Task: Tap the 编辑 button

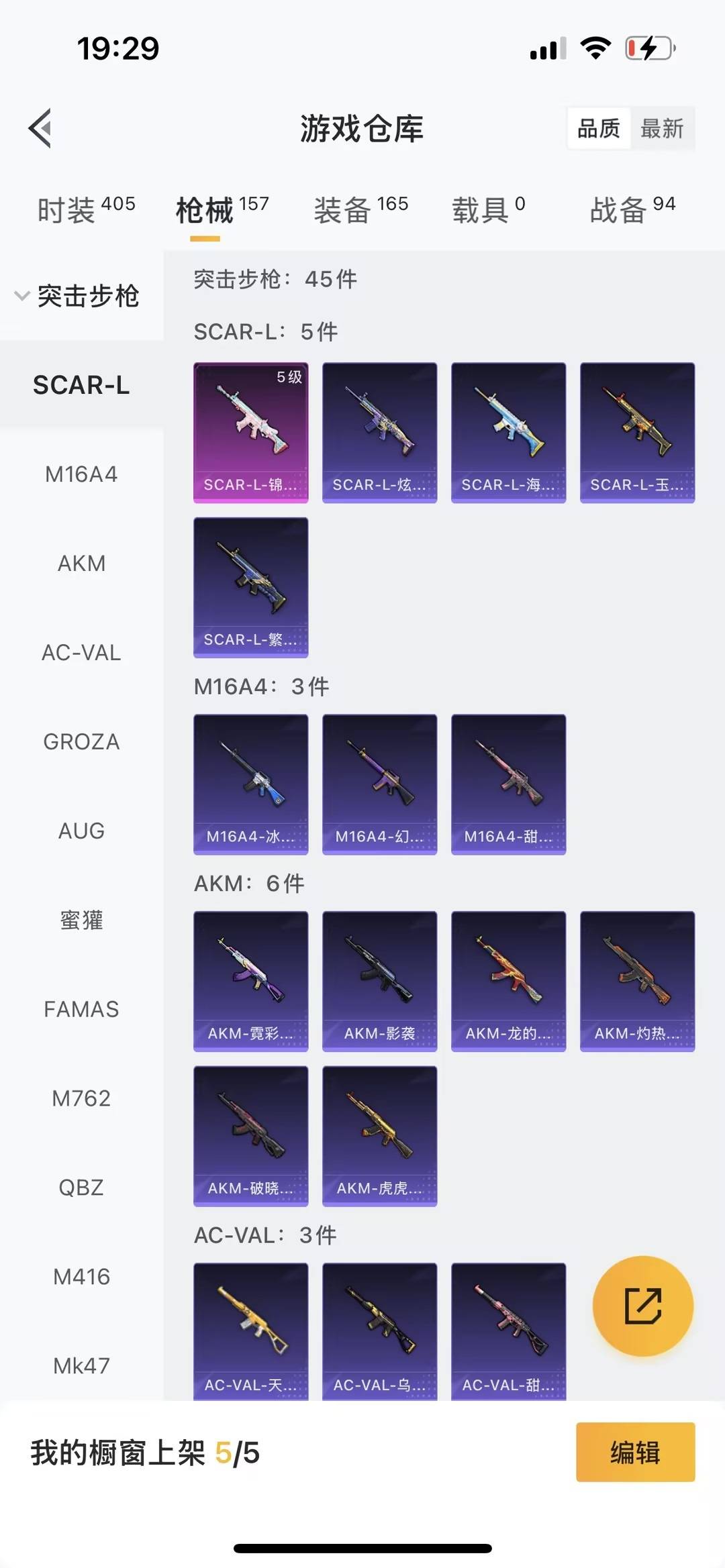Action: [x=635, y=1453]
